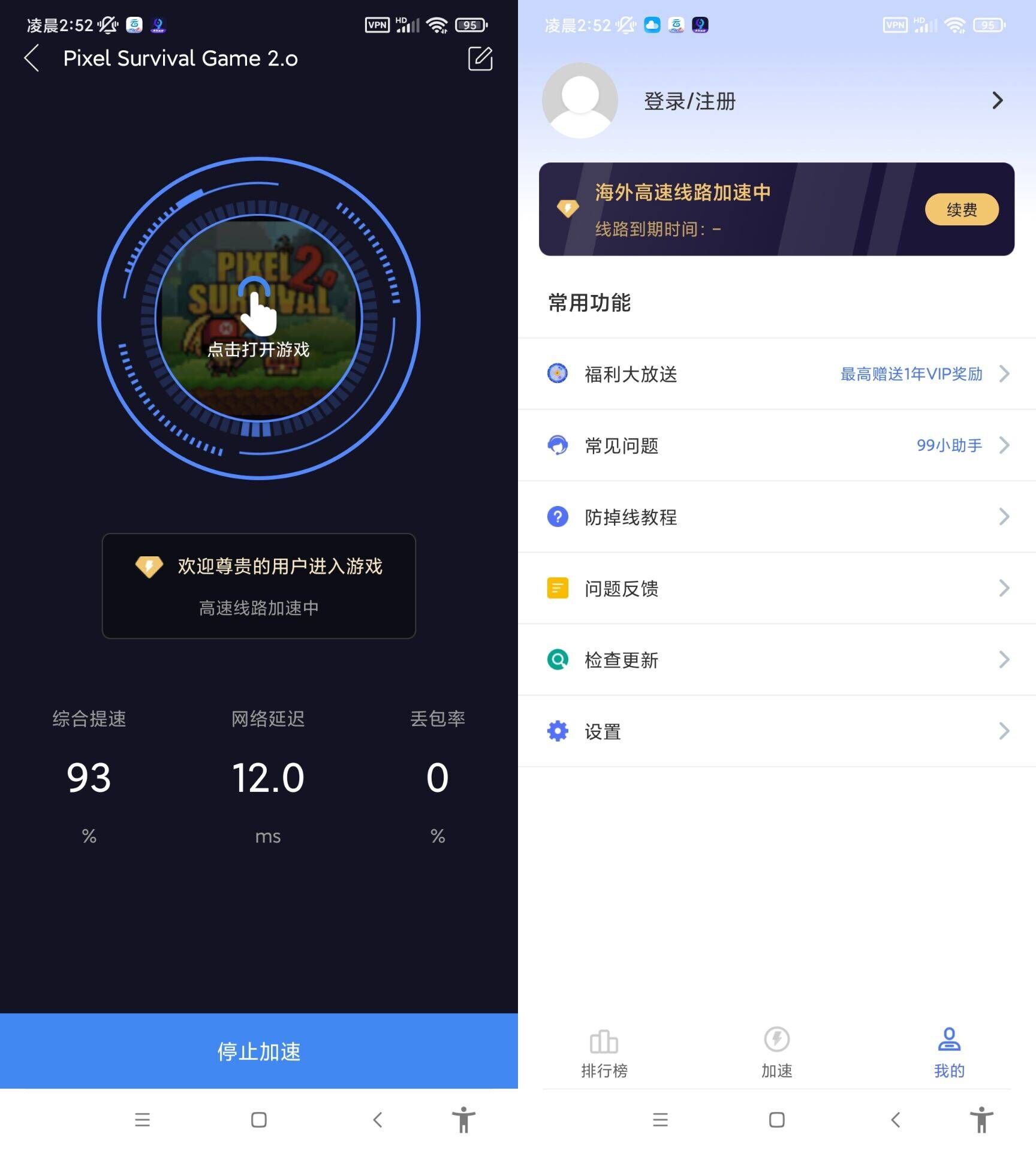The width and height of the screenshot is (1036, 1151).
Task: Stop acceleration with the 停止加速 button
Action: click(259, 1051)
